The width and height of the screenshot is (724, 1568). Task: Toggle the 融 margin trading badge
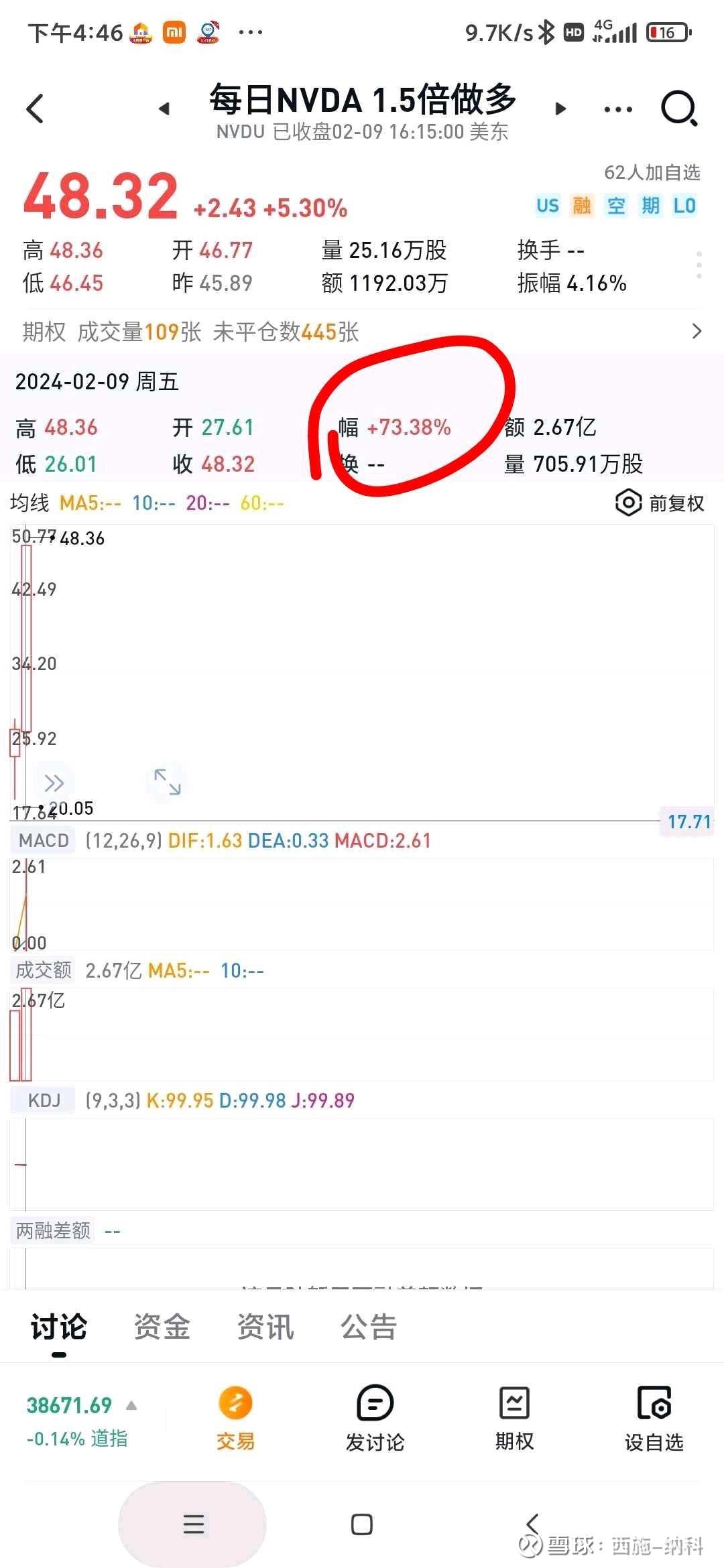pyautogui.click(x=581, y=206)
